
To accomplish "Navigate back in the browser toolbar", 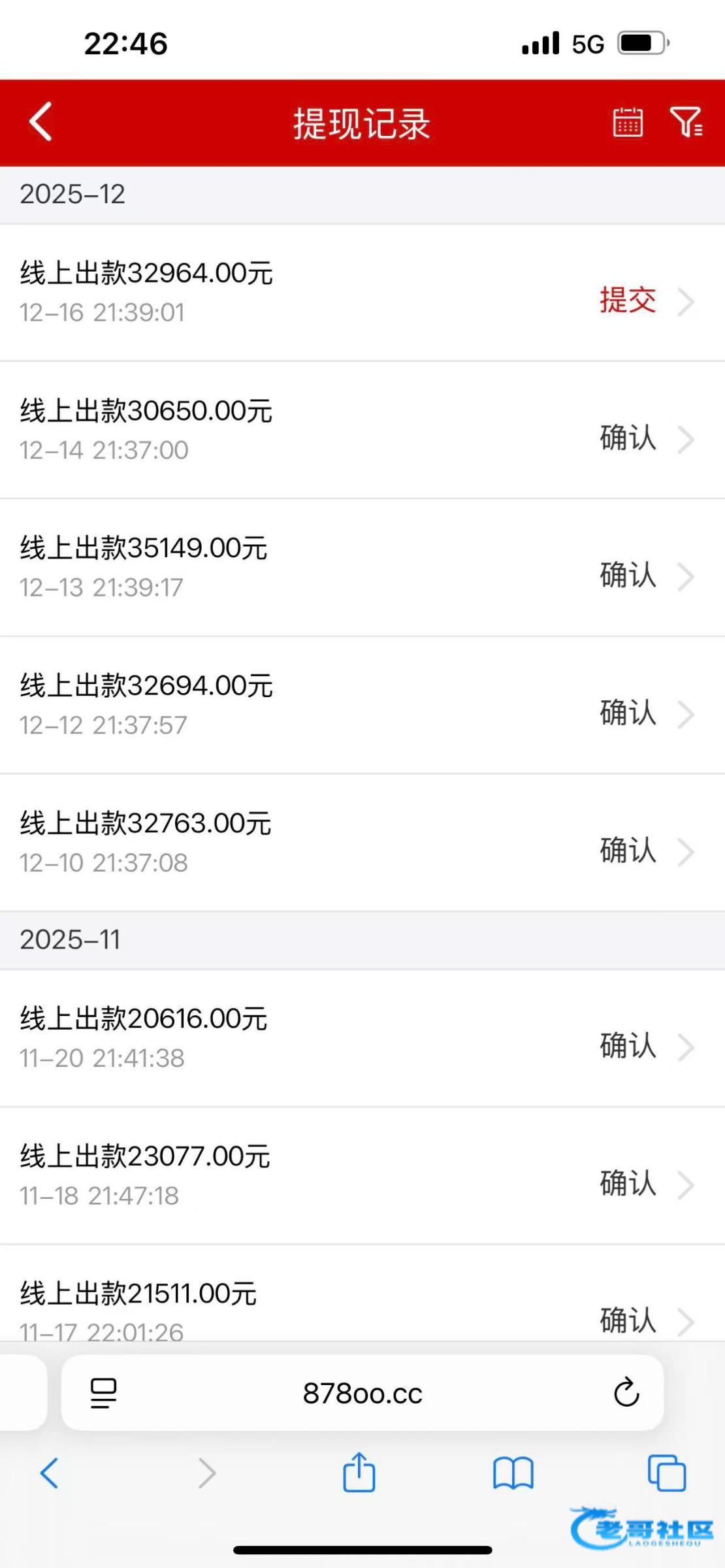I will tap(50, 1473).
